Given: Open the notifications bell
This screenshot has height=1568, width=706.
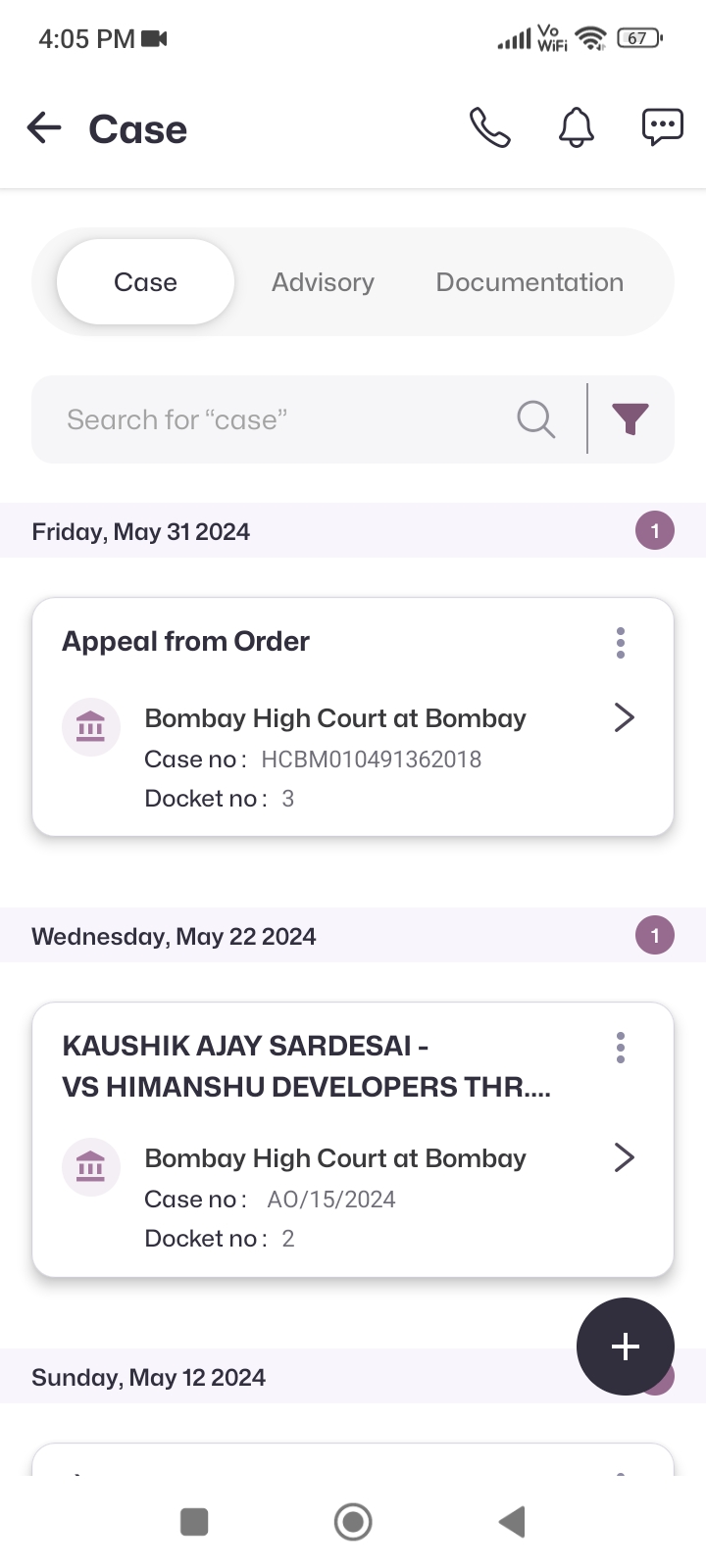Looking at the screenshot, I should click(577, 127).
